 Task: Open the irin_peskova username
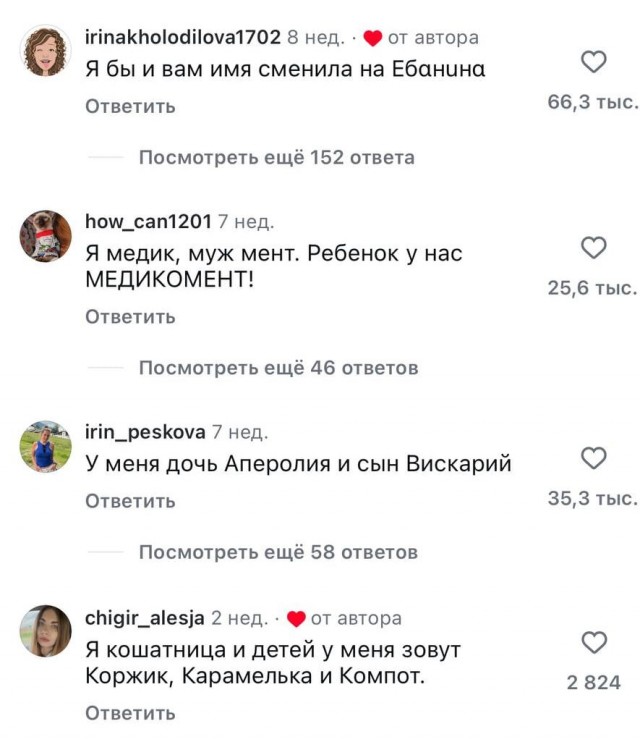[x=145, y=432]
